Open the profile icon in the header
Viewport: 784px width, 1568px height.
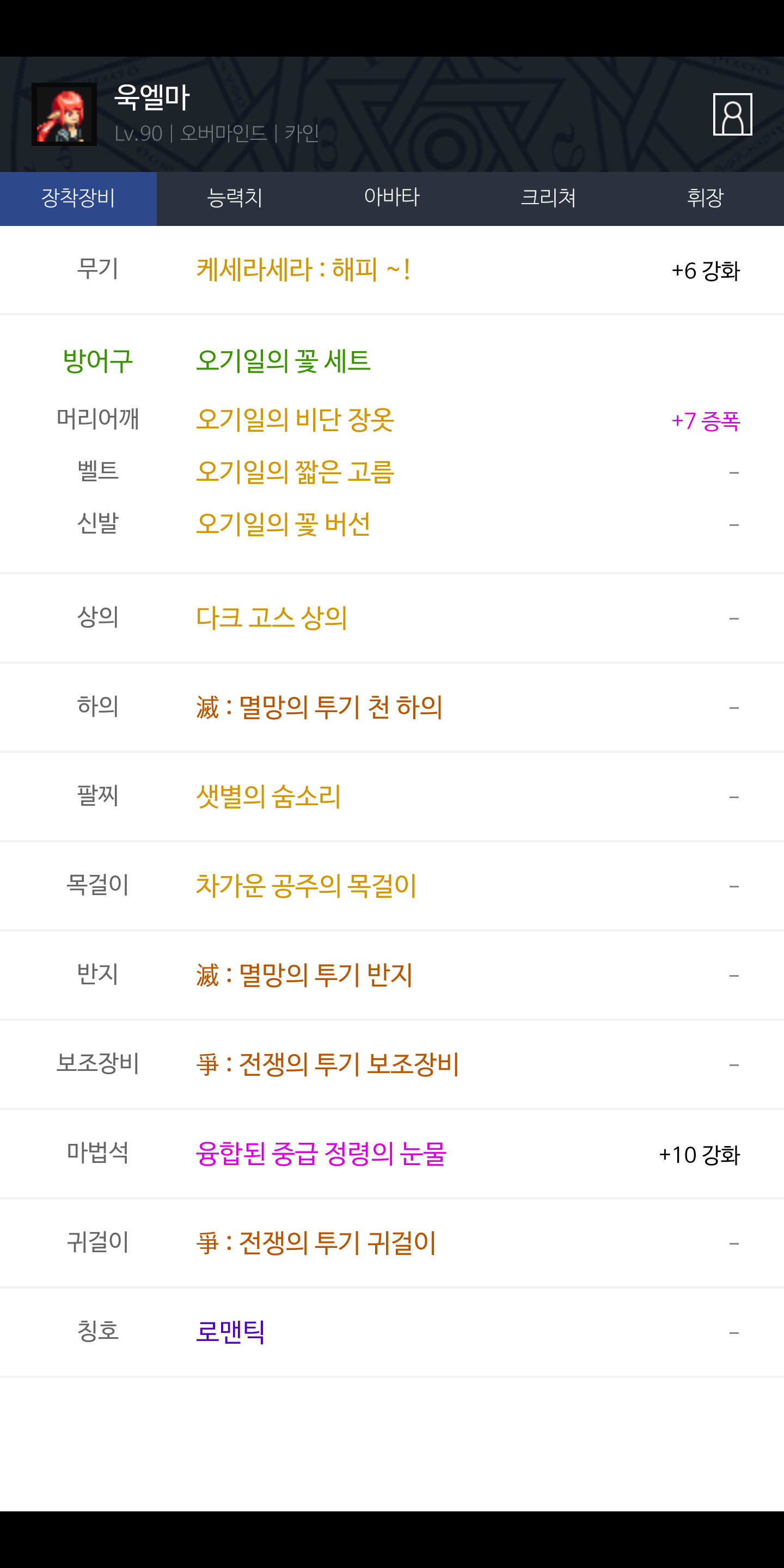732,114
